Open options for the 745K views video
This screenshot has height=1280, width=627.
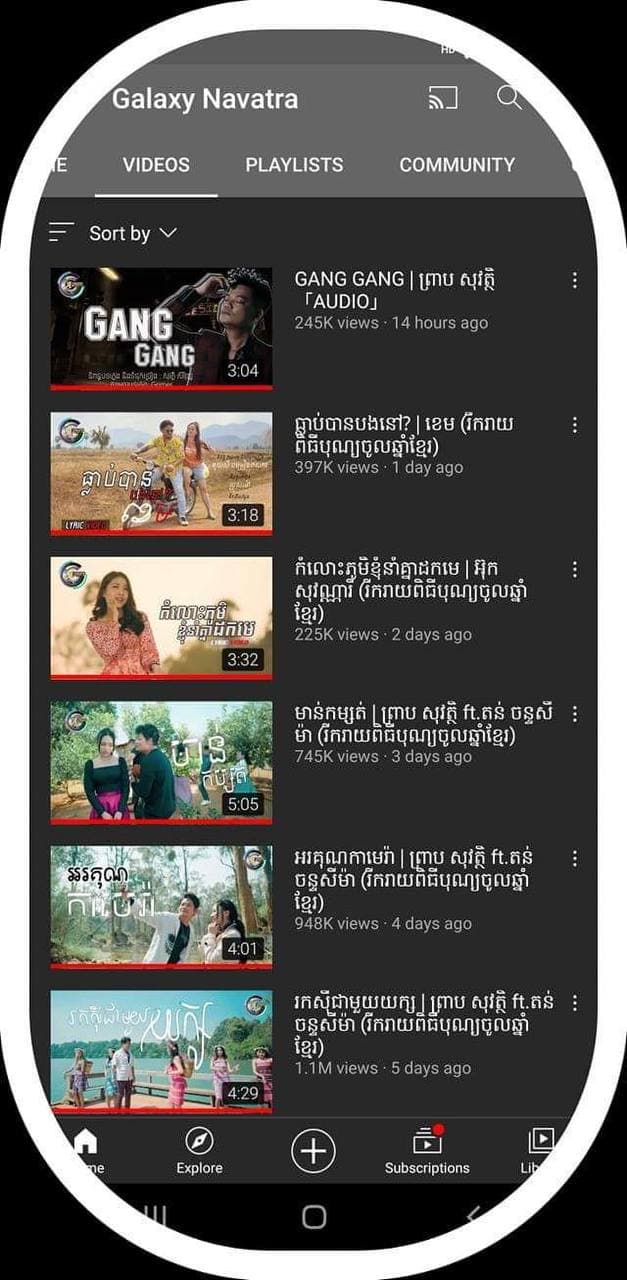pos(574,714)
